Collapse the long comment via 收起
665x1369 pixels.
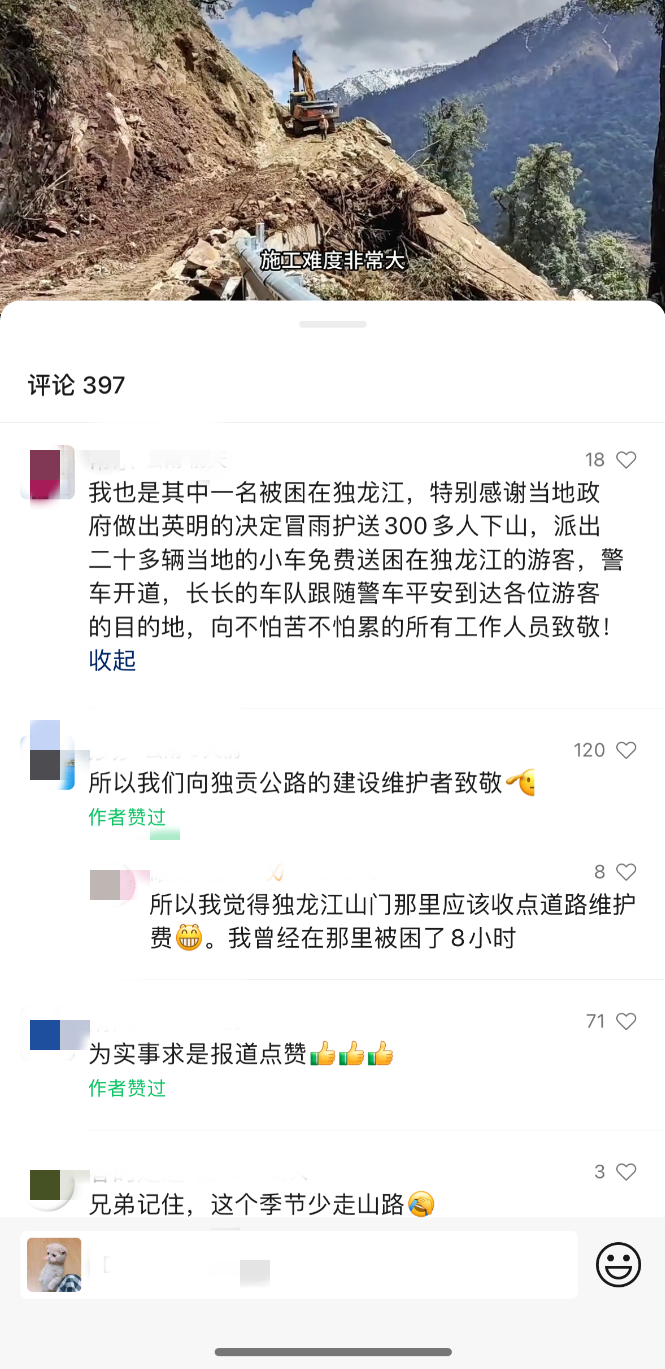click(112, 660)
